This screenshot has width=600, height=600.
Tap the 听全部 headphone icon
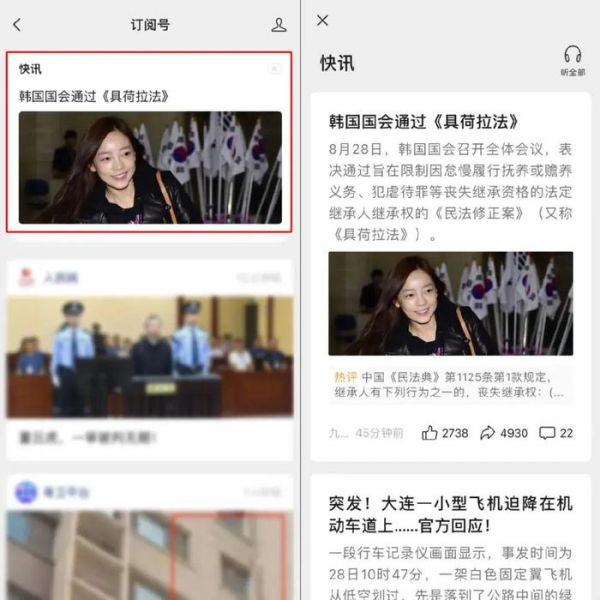(x=573, y=58)
